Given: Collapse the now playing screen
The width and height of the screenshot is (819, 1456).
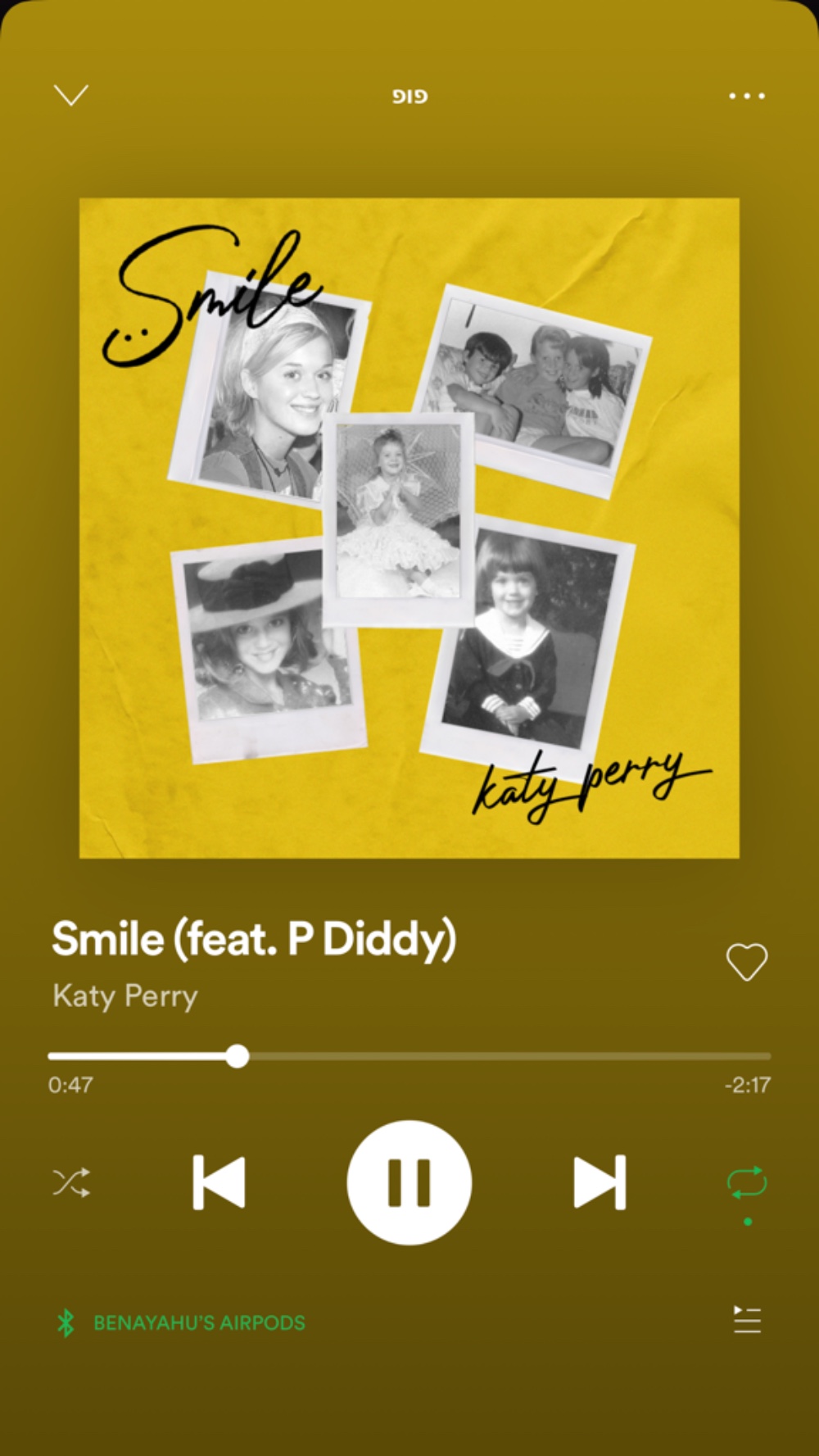Looking at the screenshot, I should point(71,95).
